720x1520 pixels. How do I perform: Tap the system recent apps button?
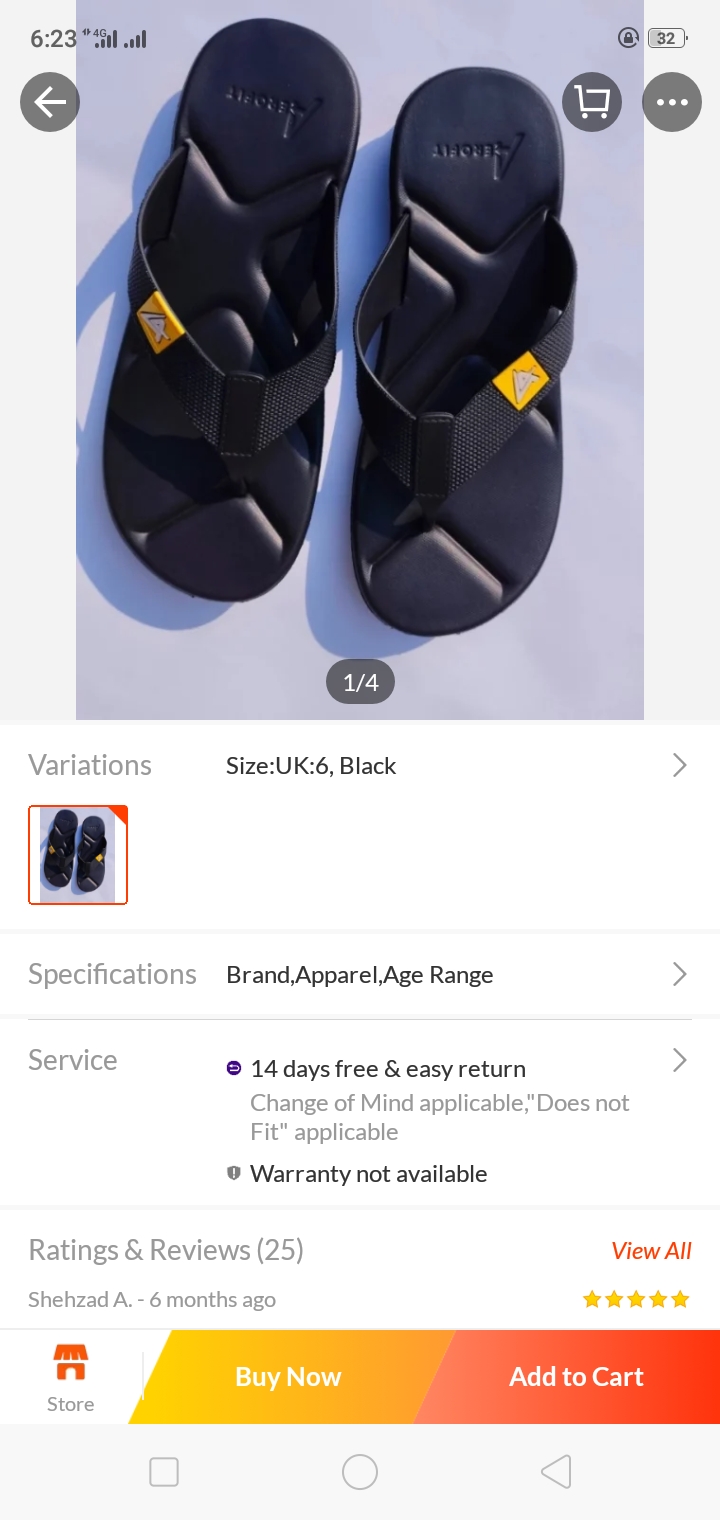click(164, 1472)
